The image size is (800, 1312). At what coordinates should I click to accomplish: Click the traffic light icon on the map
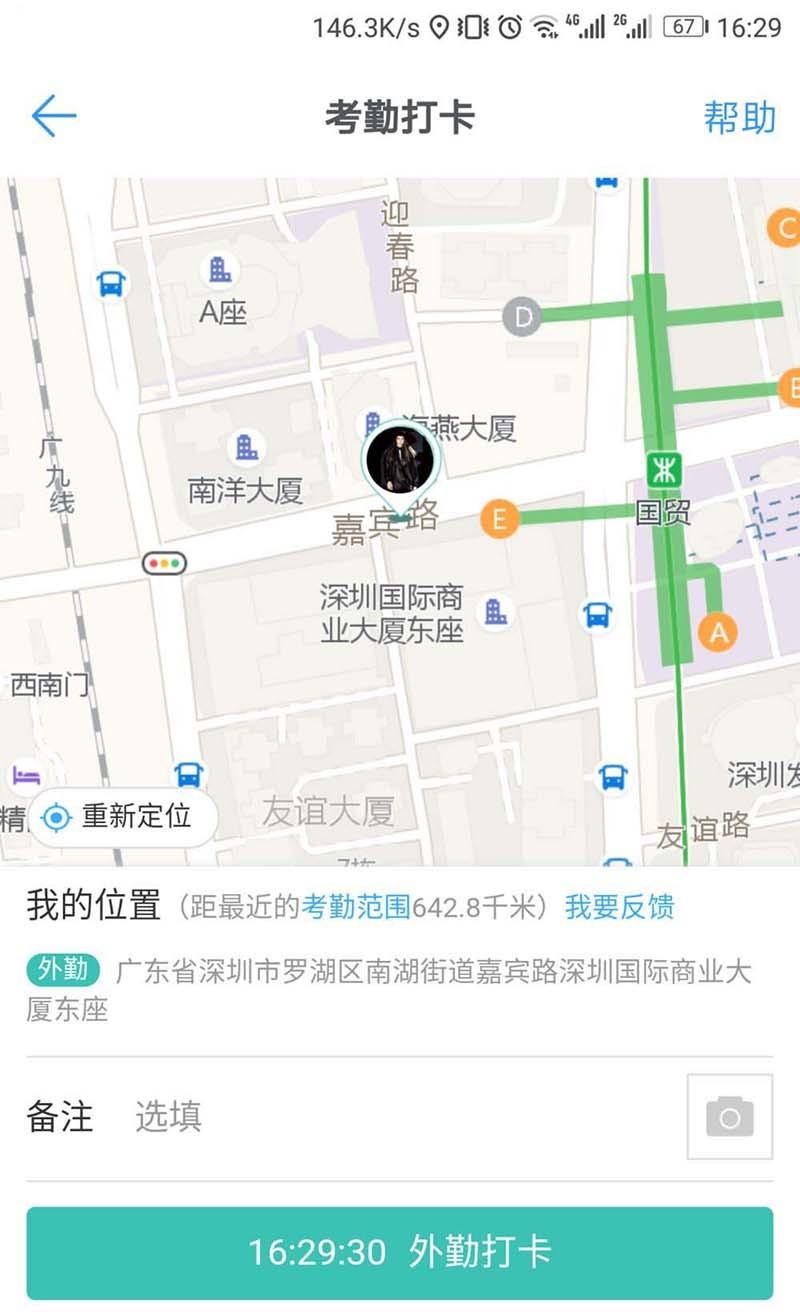(x=163, y=563)
